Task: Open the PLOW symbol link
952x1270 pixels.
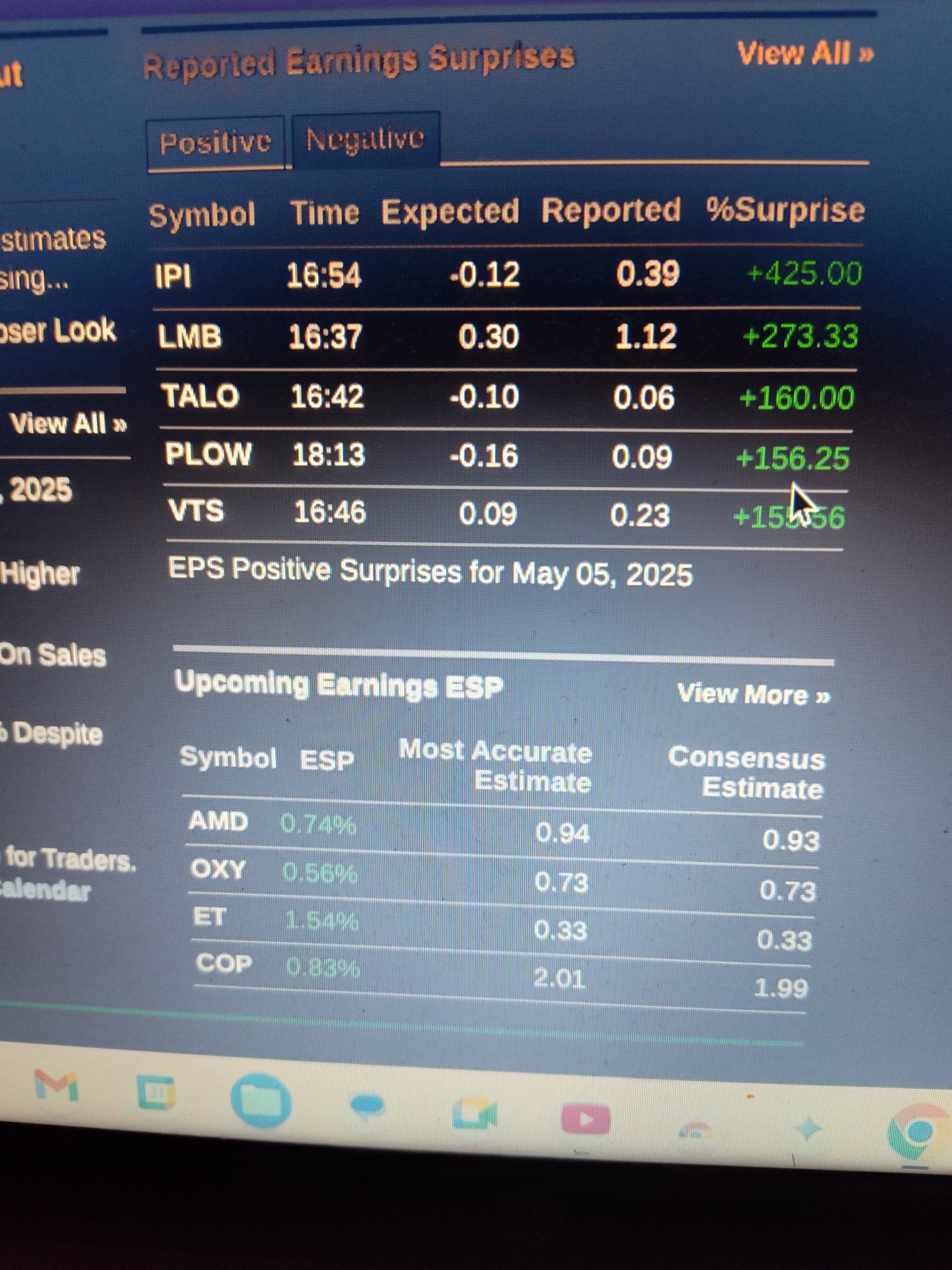Action: tap(208, 454)
